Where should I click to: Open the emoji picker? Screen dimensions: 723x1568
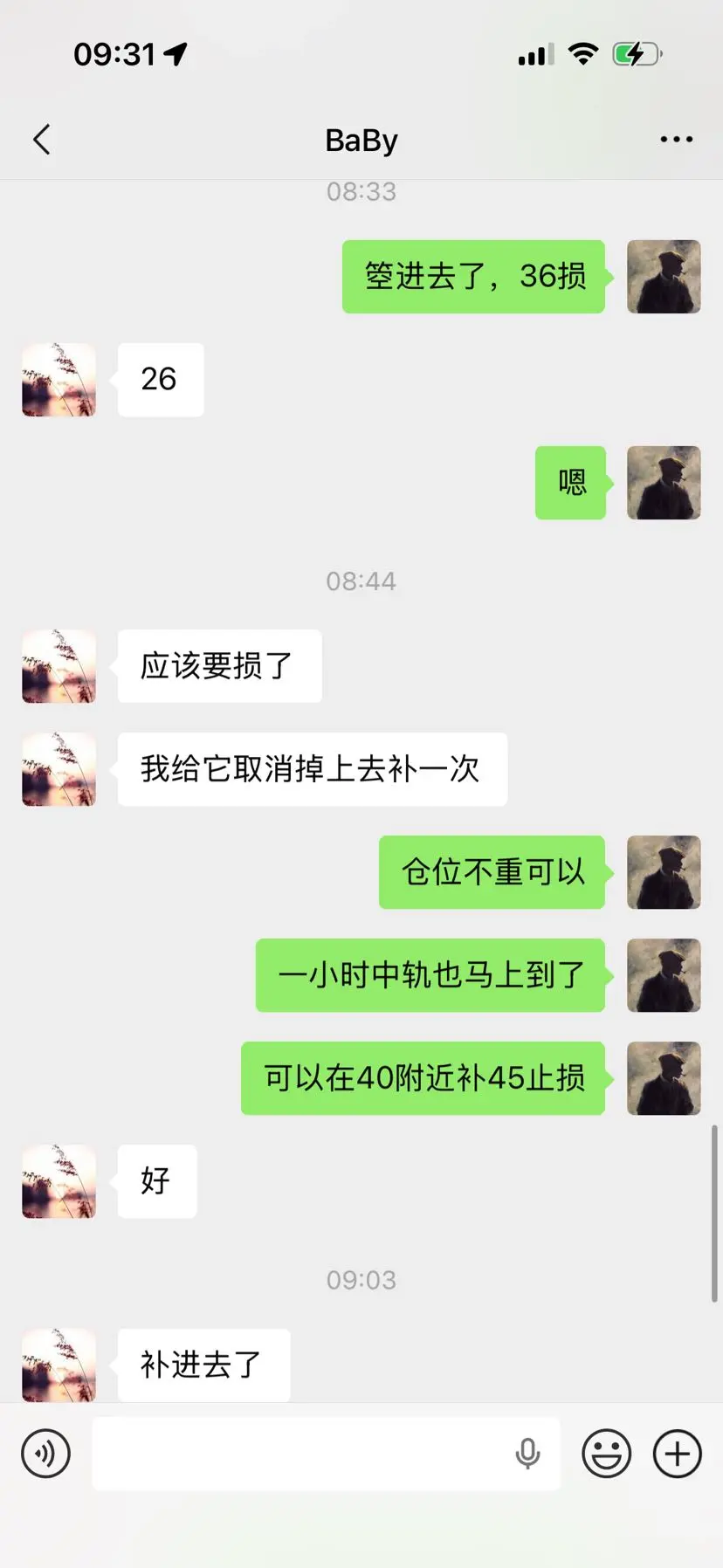point(606,1453)
